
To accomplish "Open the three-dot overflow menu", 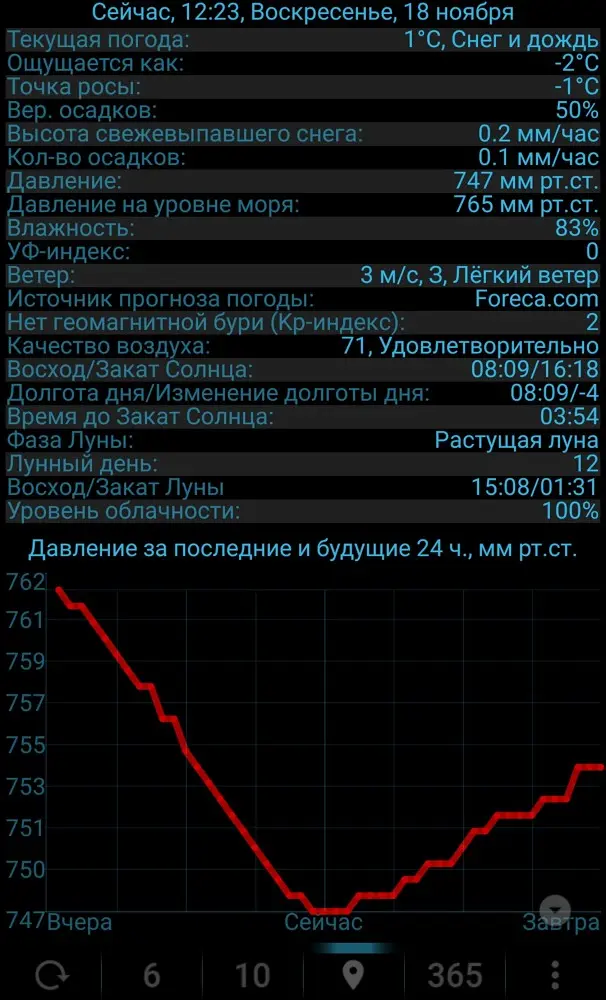I will tap(555, 975).
